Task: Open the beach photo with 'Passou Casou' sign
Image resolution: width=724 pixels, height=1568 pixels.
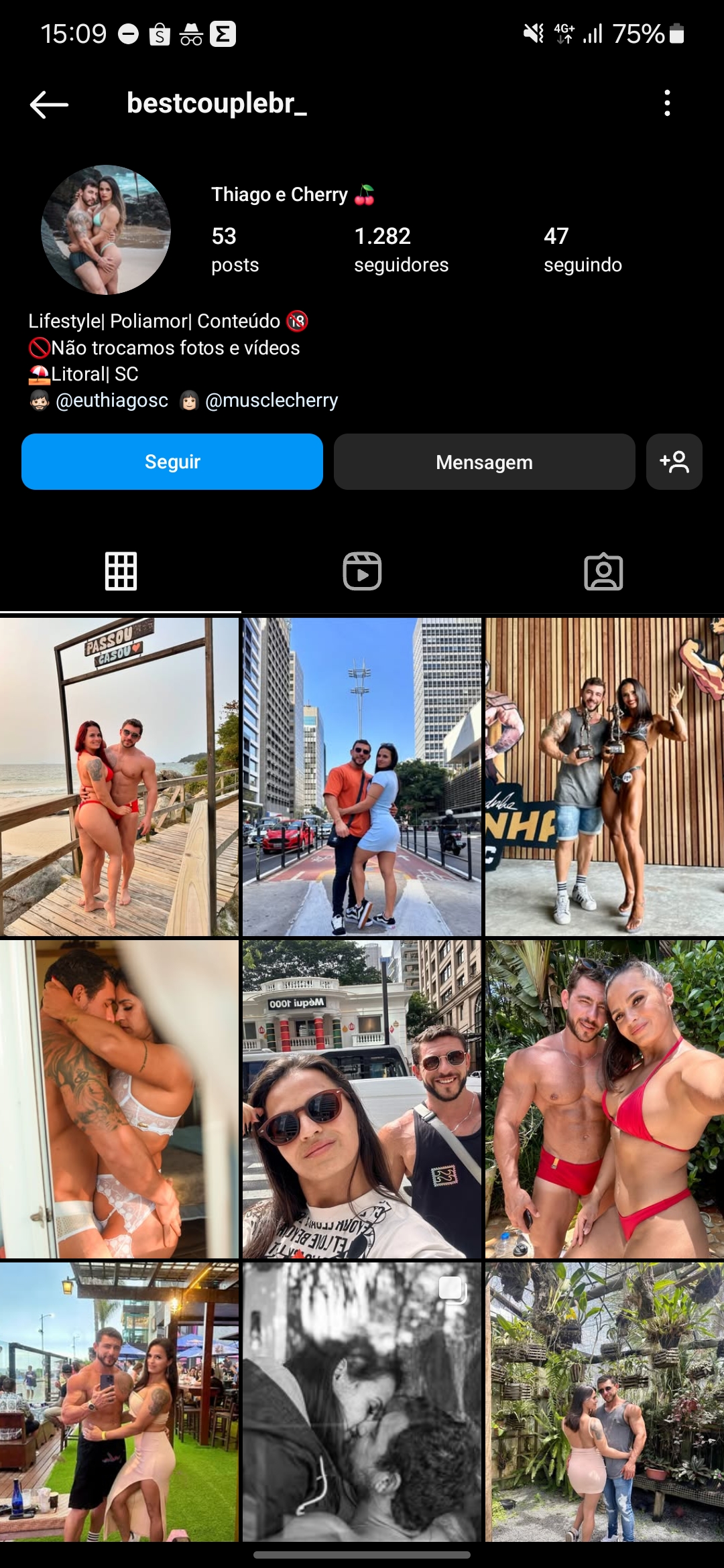Action: pos(119,777)
